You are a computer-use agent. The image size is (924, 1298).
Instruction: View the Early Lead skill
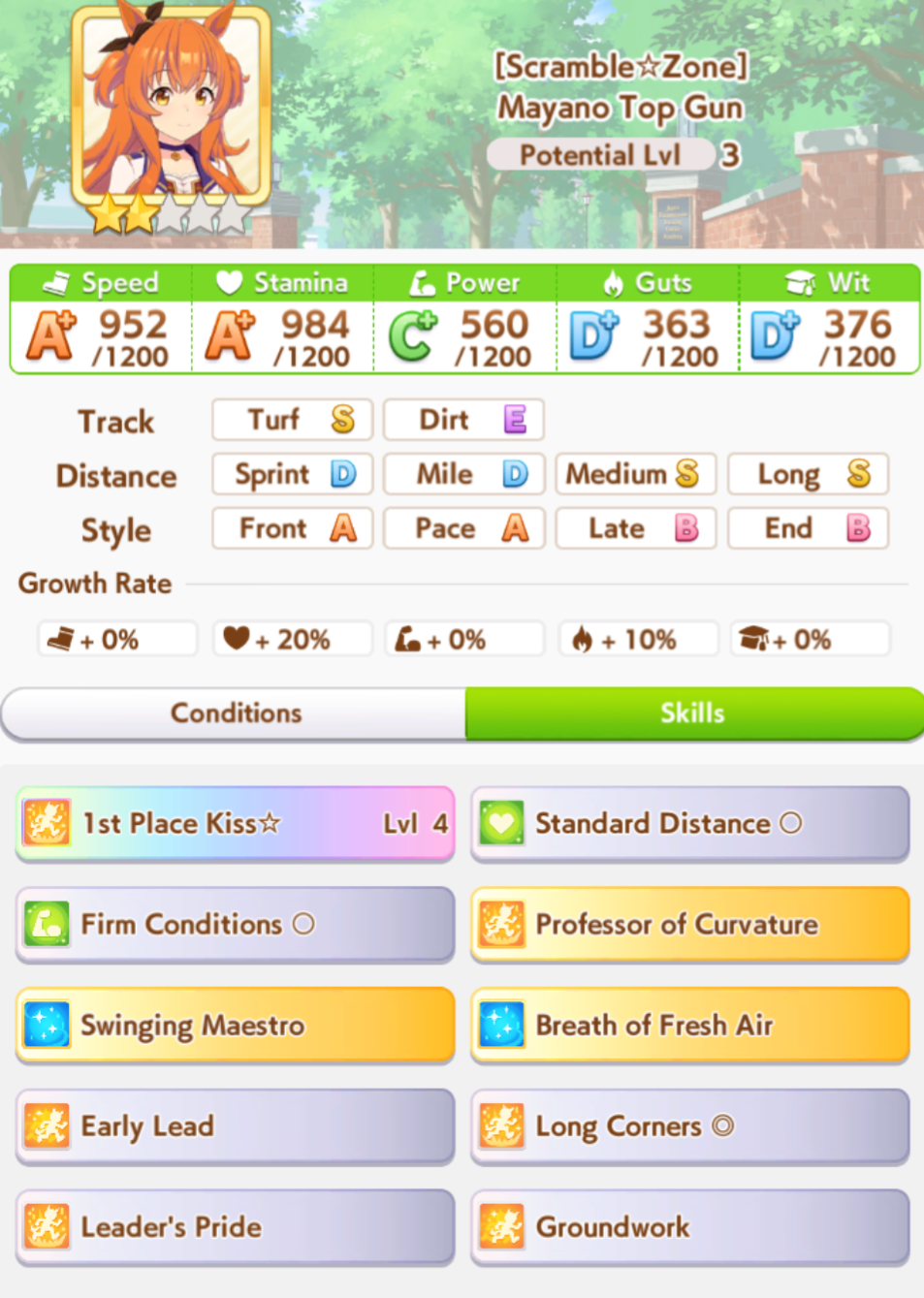pyautogui.click(x=236, y=1126)
